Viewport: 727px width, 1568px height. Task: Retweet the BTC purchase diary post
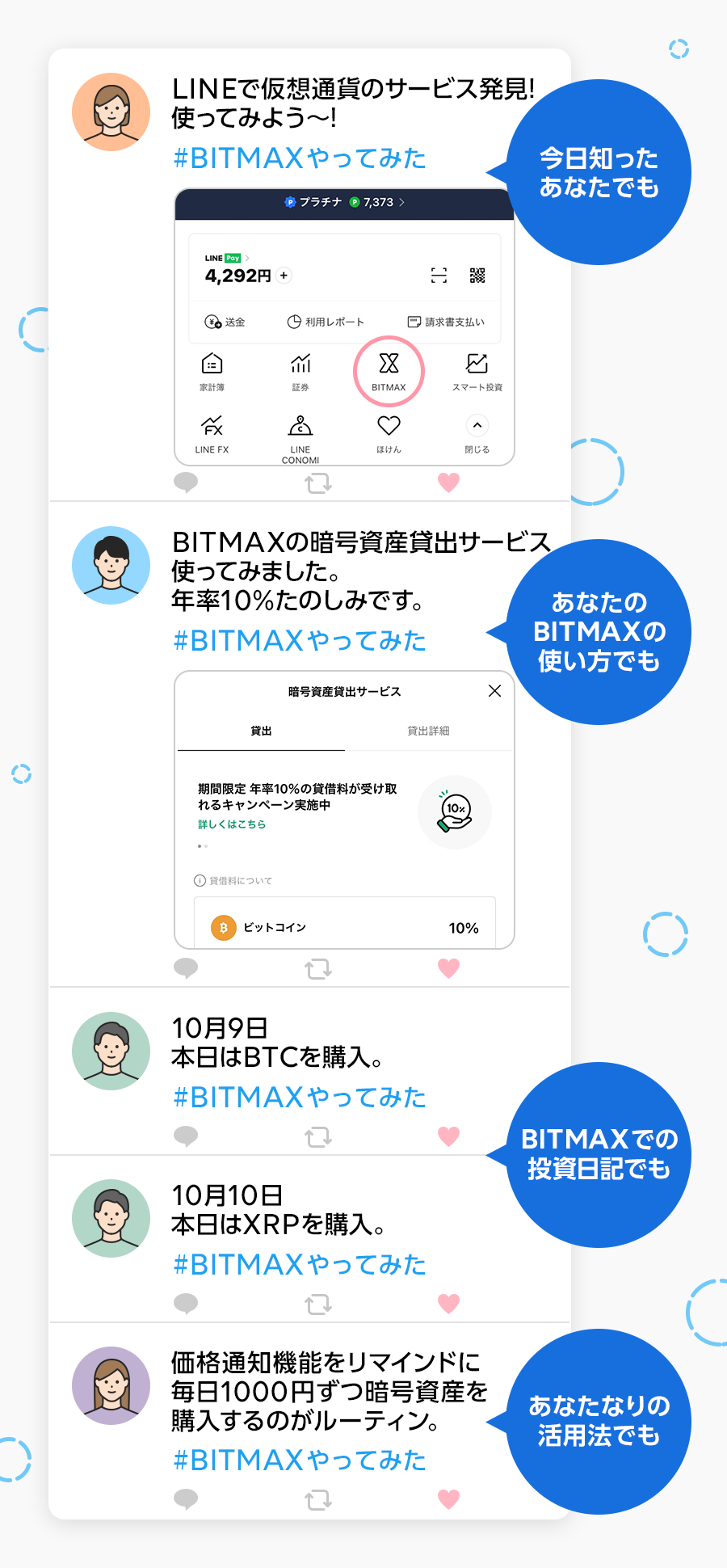coord(318,1135)
